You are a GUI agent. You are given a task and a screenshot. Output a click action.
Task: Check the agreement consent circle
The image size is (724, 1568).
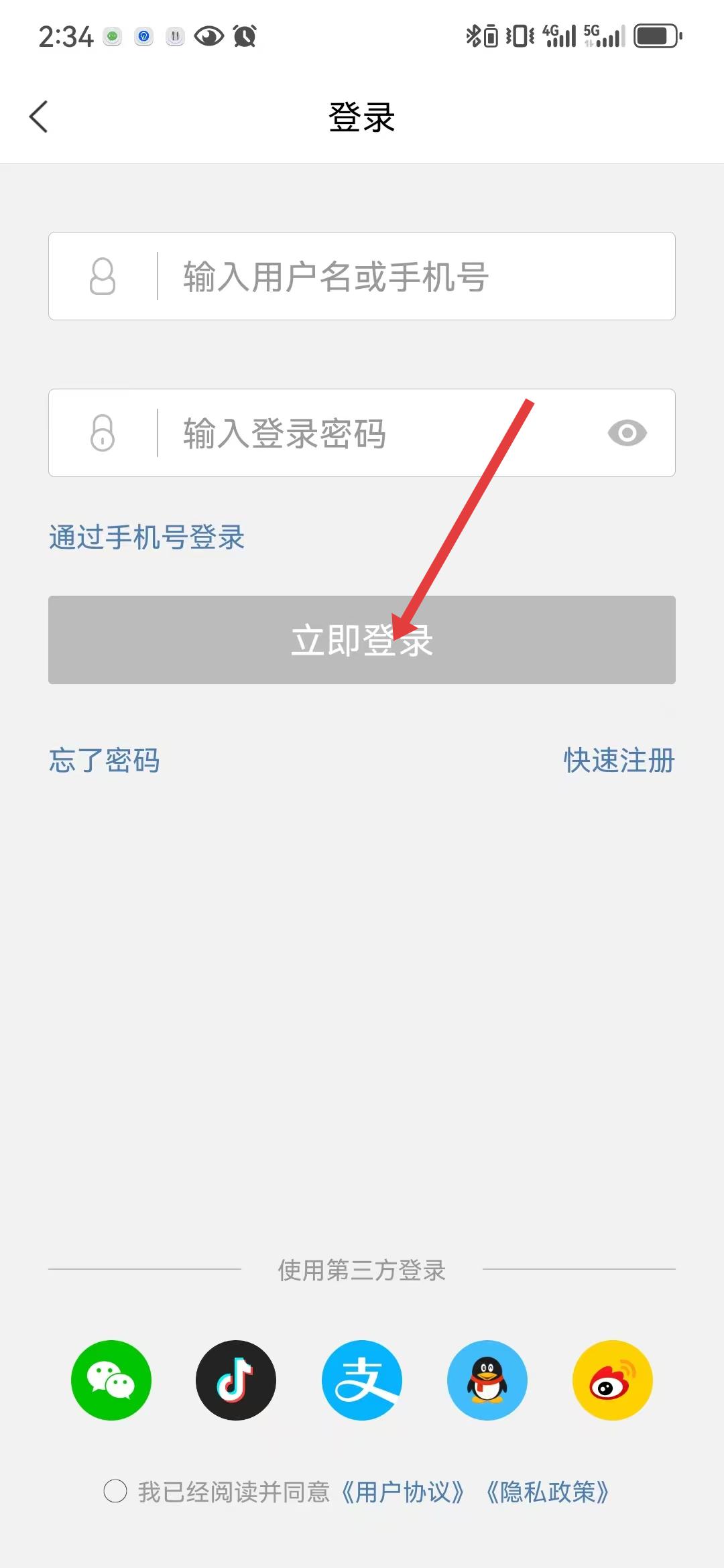pyautogui.click(x=115, y=1492)
